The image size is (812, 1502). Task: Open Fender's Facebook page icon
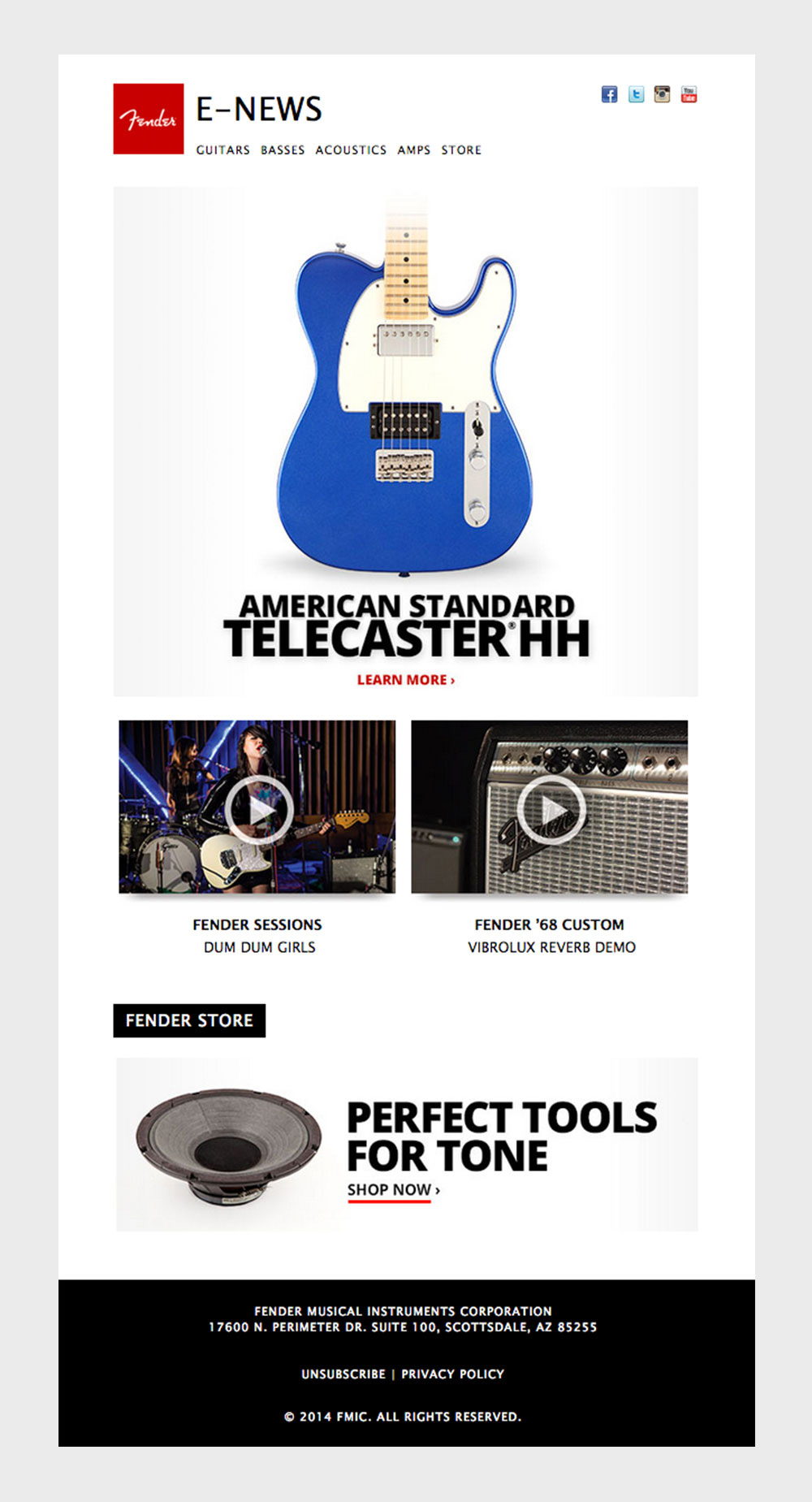point(609,94)
